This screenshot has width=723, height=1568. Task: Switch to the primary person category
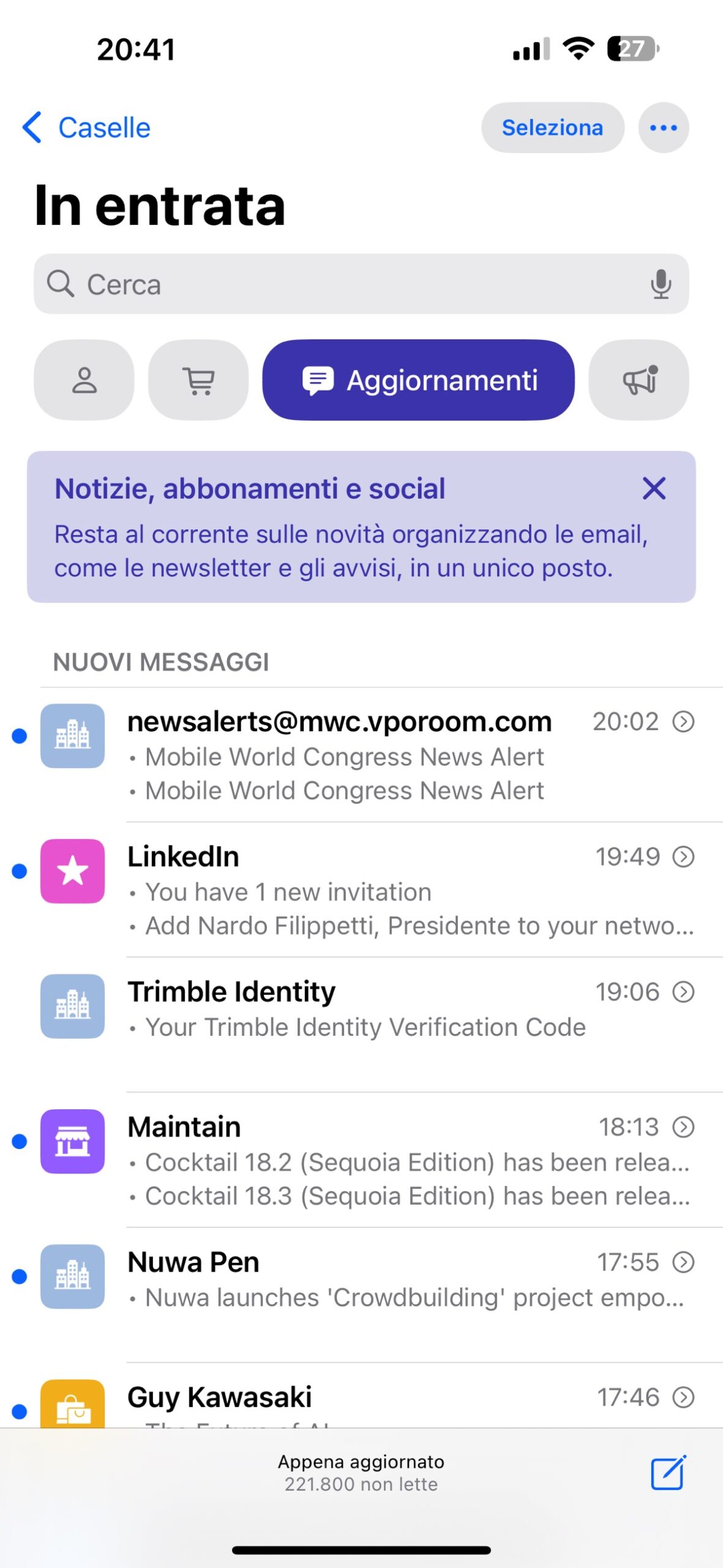[x=84, y=380]
